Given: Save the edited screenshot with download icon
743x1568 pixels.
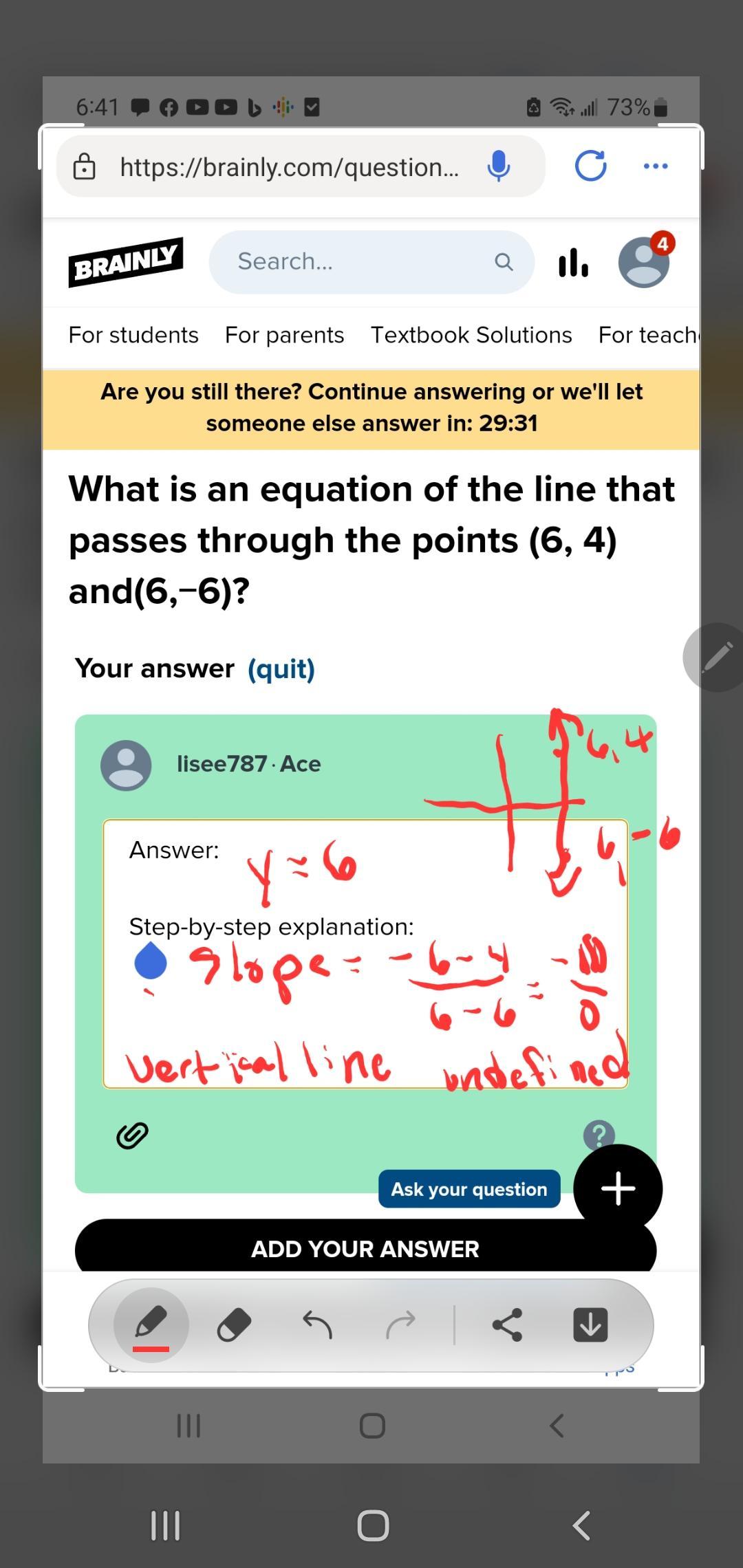Looking at the screenshot, I should (590, 1325).
